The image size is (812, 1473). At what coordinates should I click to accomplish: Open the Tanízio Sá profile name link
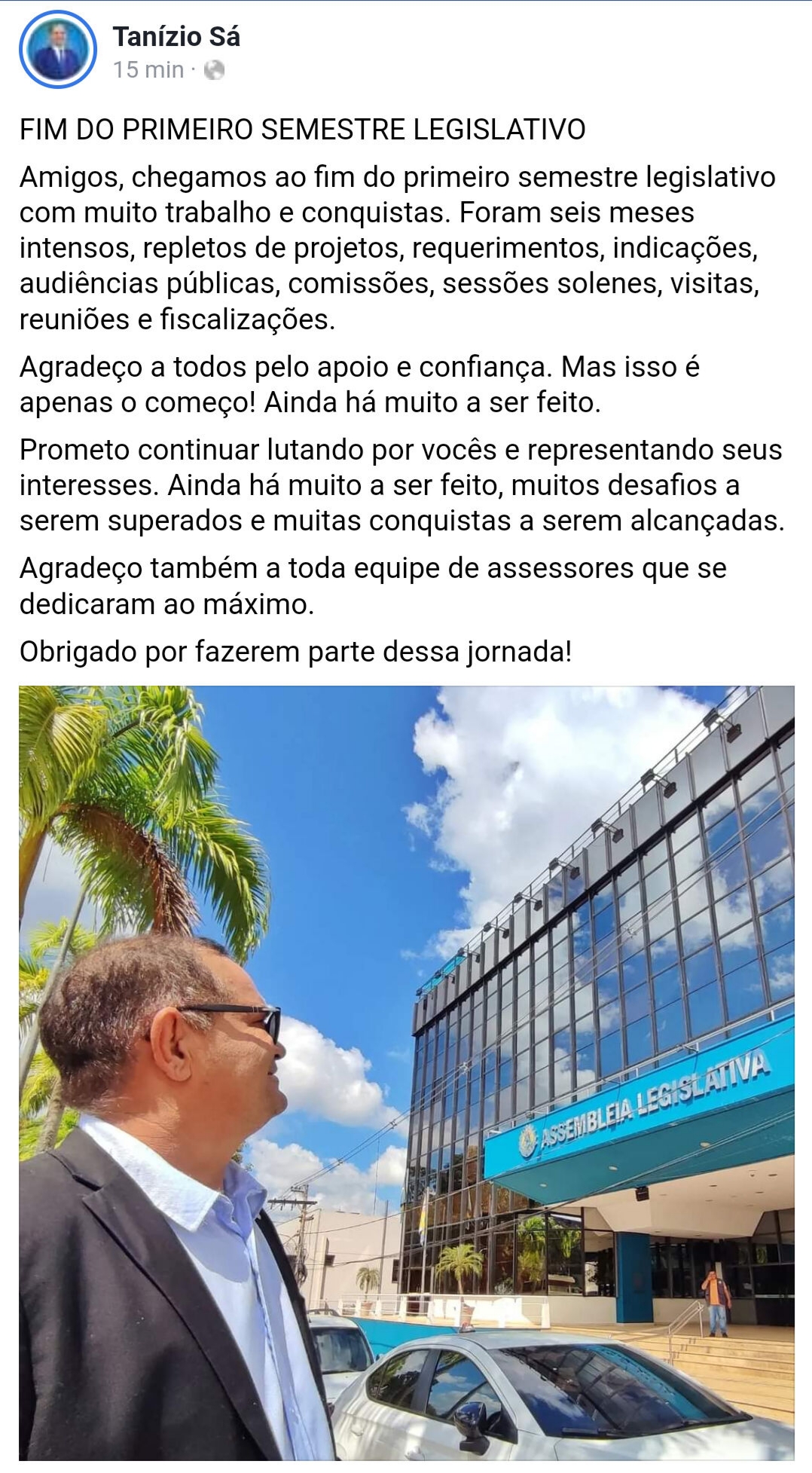pos(176,36)
